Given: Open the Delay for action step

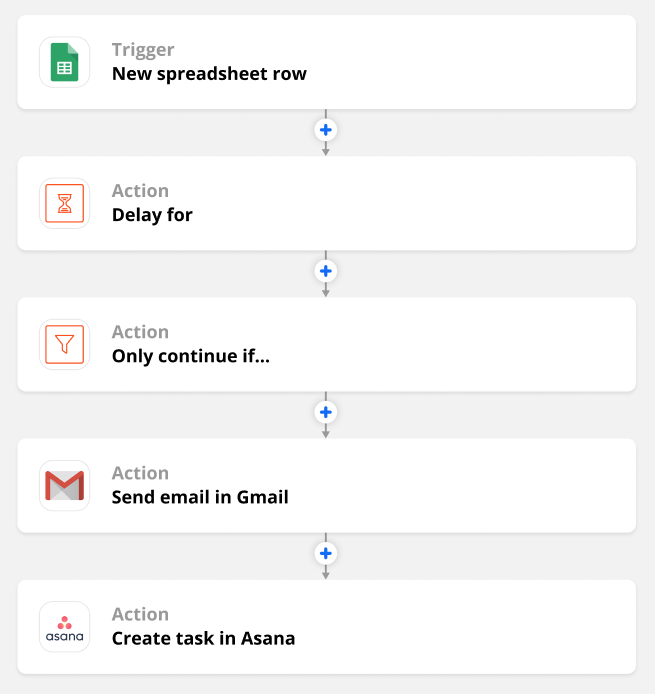Looking at the screenshot, I should point(326,203).
